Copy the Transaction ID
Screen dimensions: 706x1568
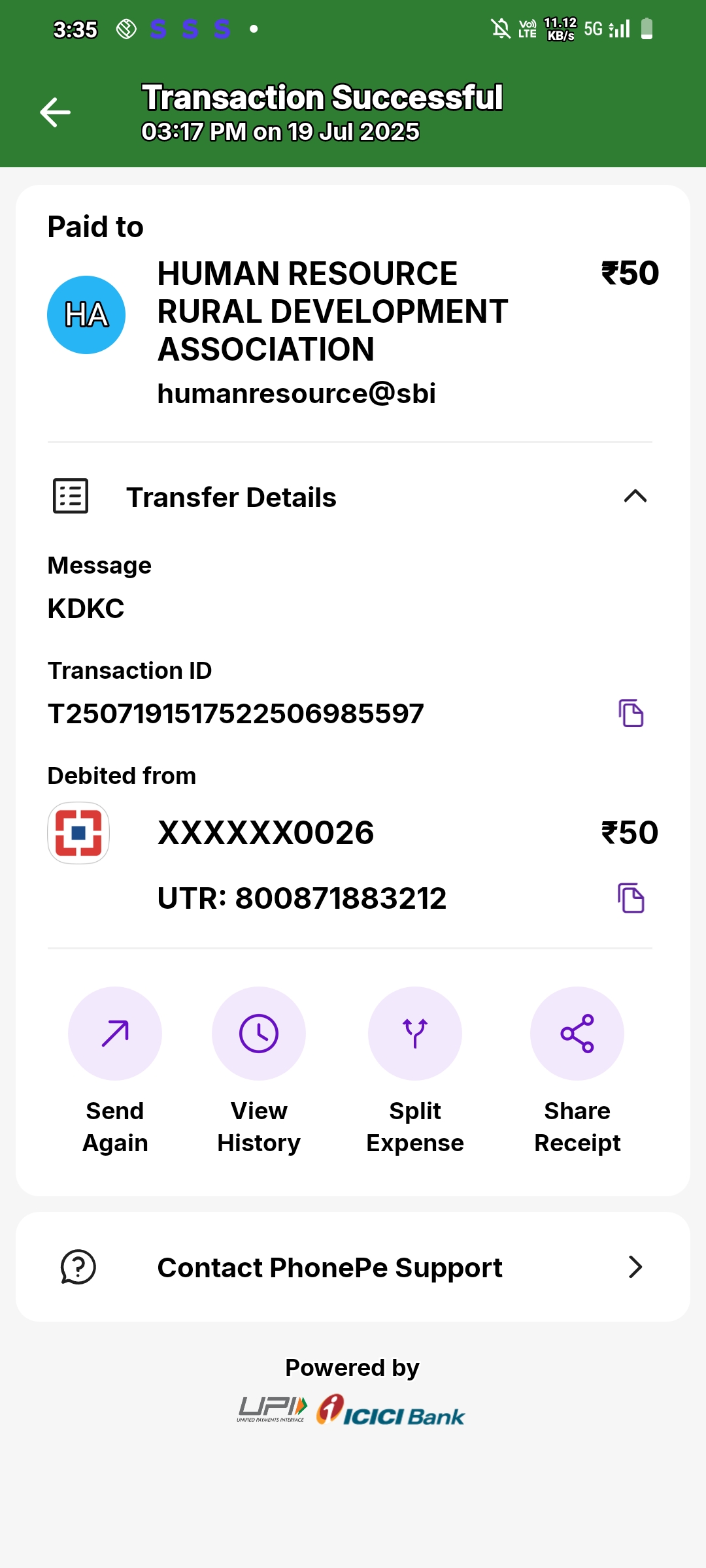click(631, 713)
